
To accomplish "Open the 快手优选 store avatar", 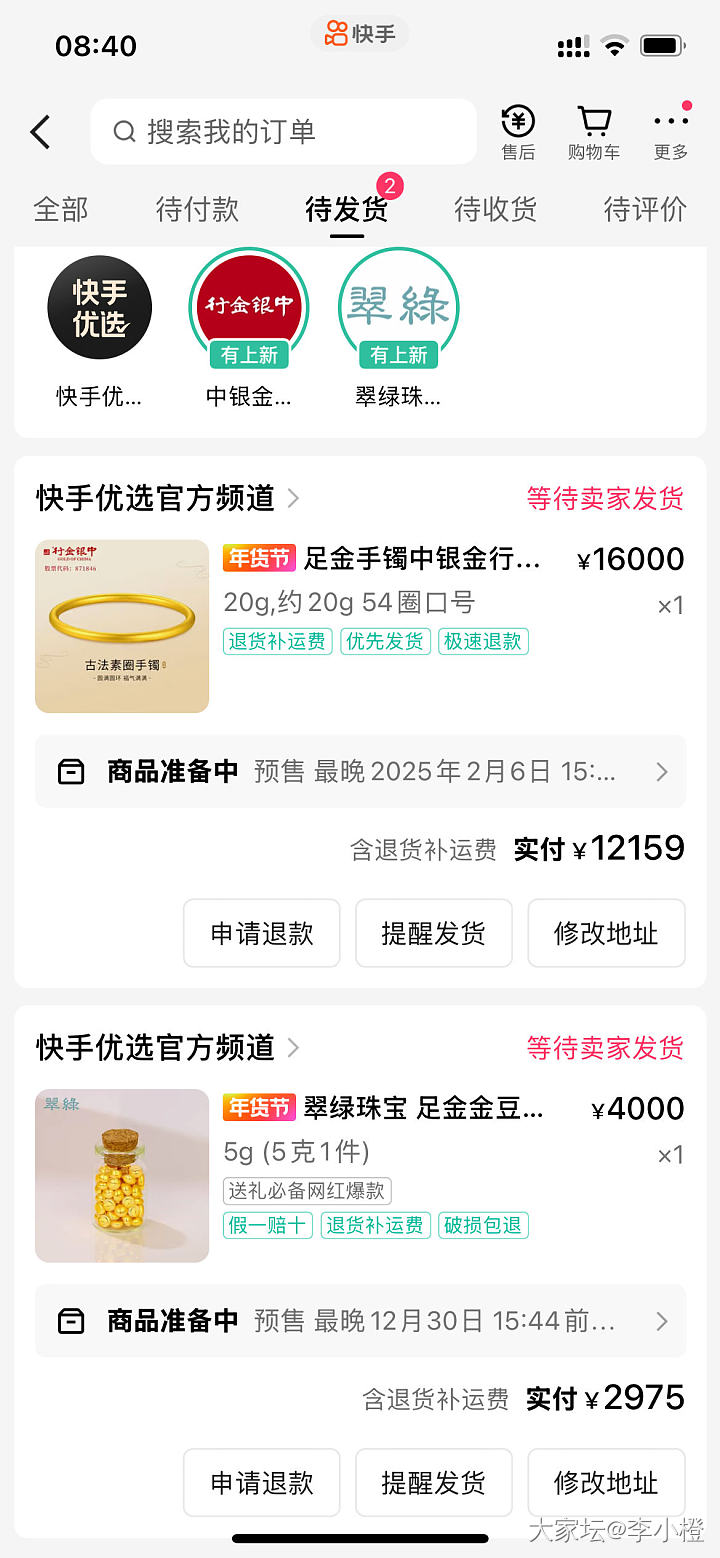I will (x=99, y=308).
